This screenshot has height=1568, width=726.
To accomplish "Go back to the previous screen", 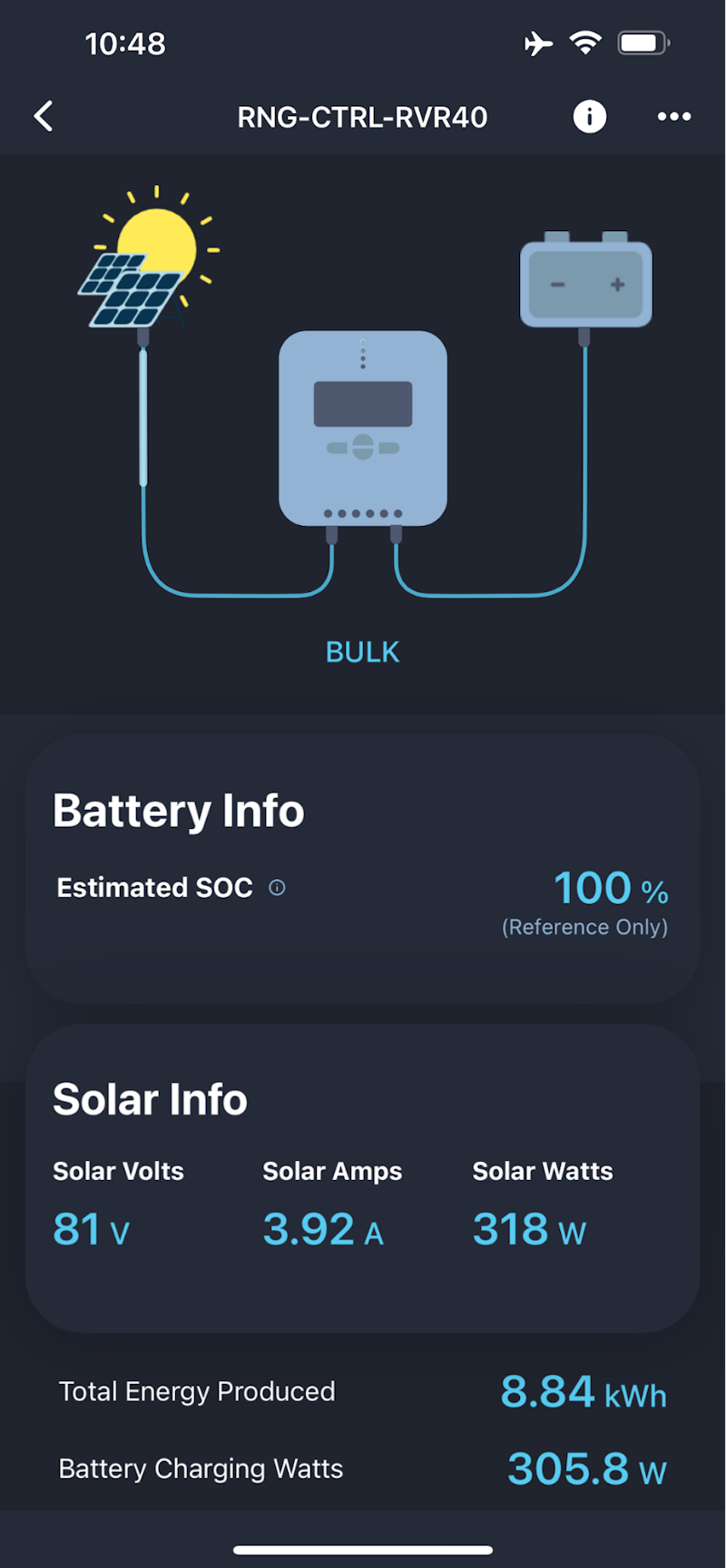I will click(x=44, y=116).
